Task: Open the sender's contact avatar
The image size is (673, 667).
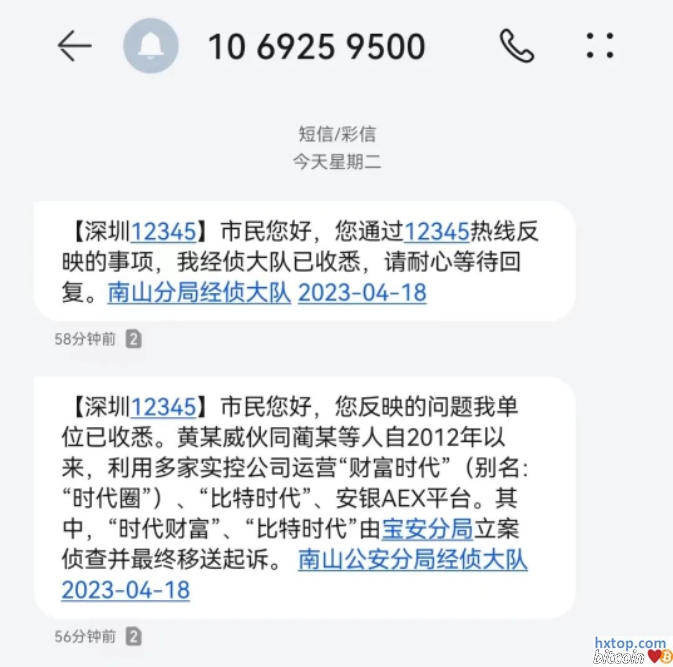Action: pyautogui.click(x=151, y=46)
